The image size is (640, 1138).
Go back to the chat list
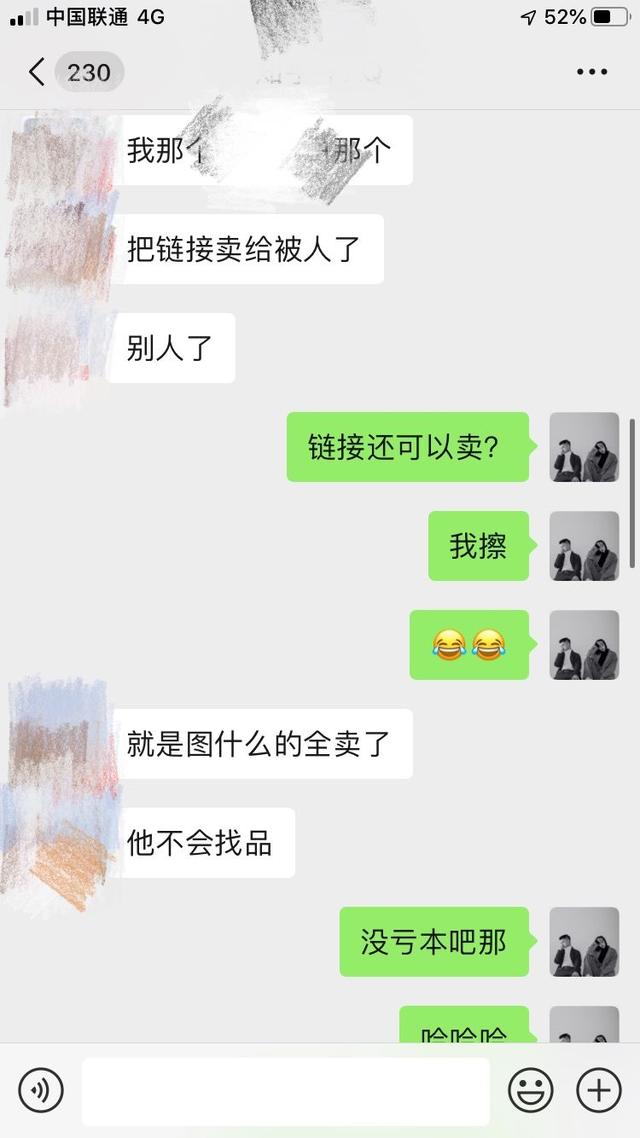(x=38, y=72)
